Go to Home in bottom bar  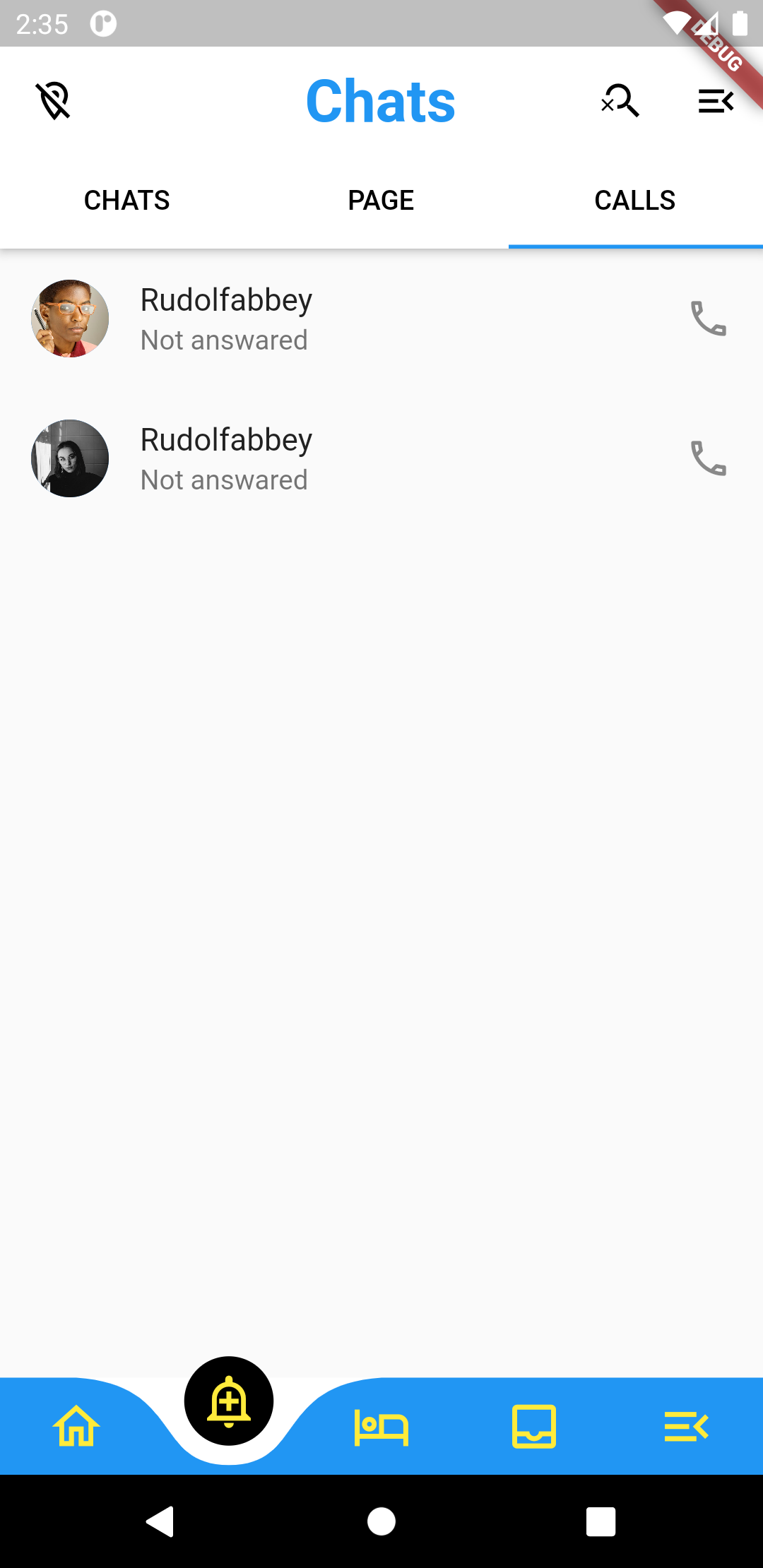pos(76,1426)
